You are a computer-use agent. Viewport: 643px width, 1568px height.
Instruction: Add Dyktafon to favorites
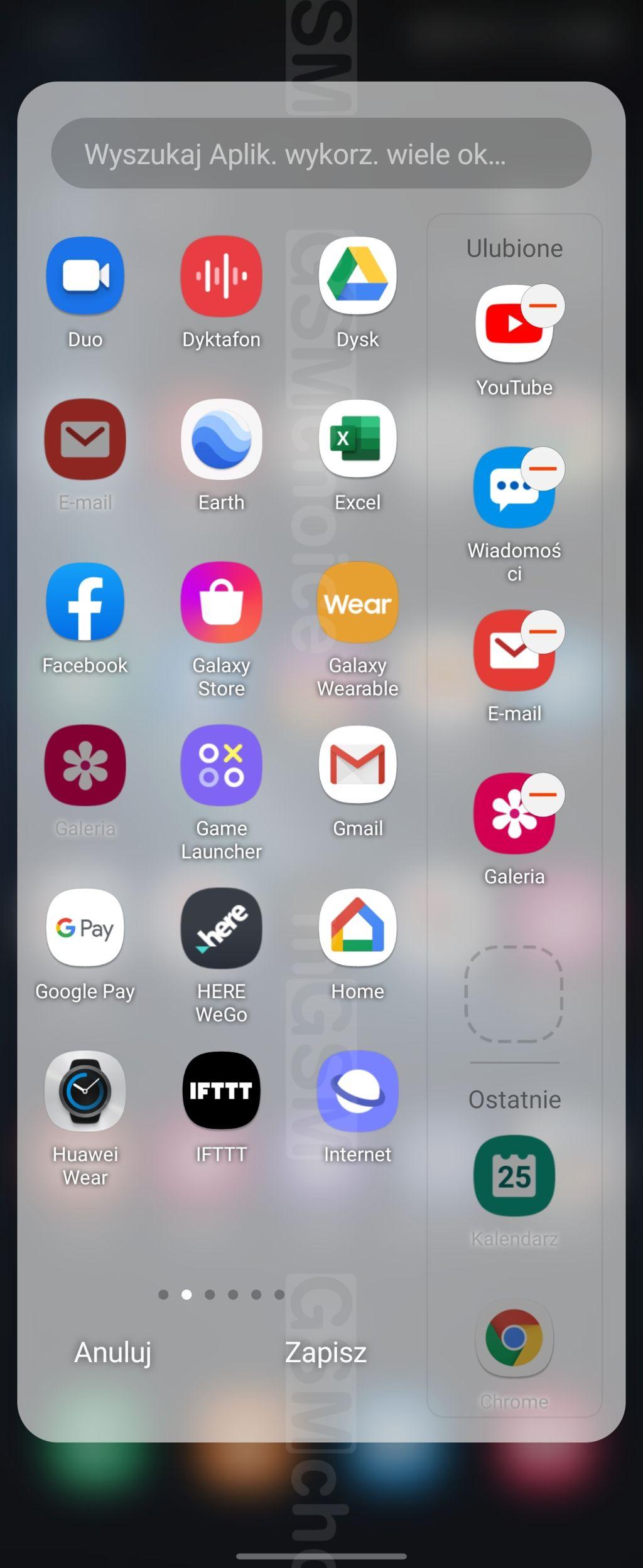coord(221,276)
